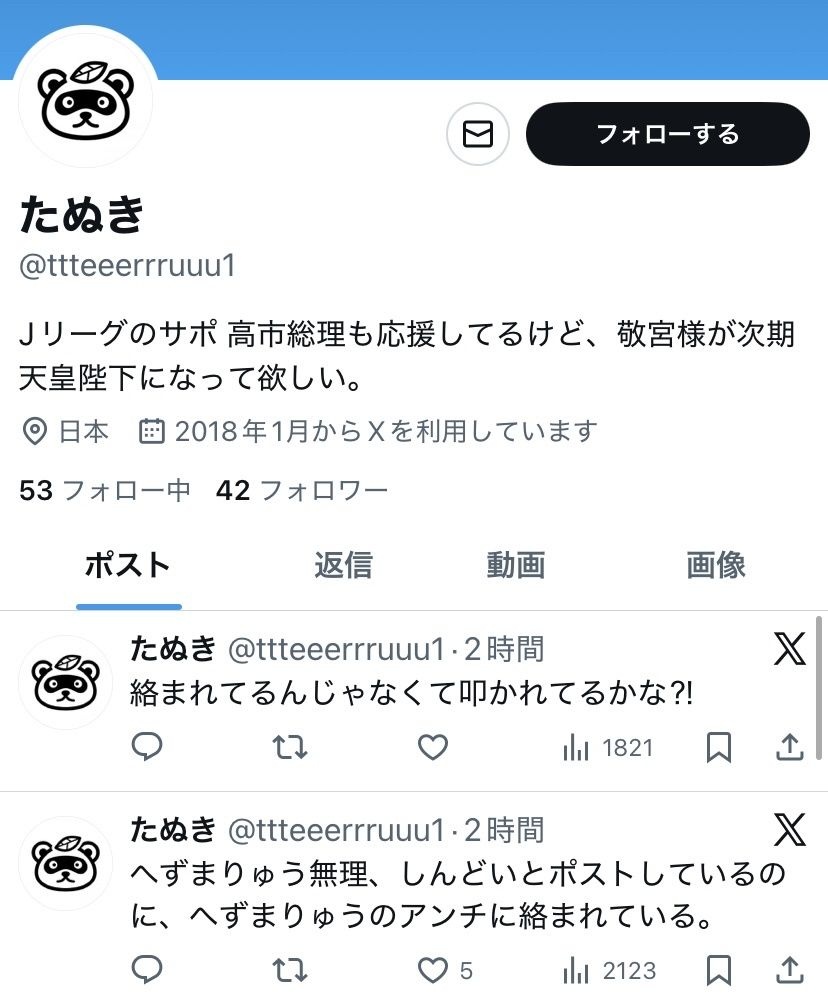Share the 絡まれてるんじゃなくて post
This screenshot has height=1008, width=828.
[x=789, y=747]
